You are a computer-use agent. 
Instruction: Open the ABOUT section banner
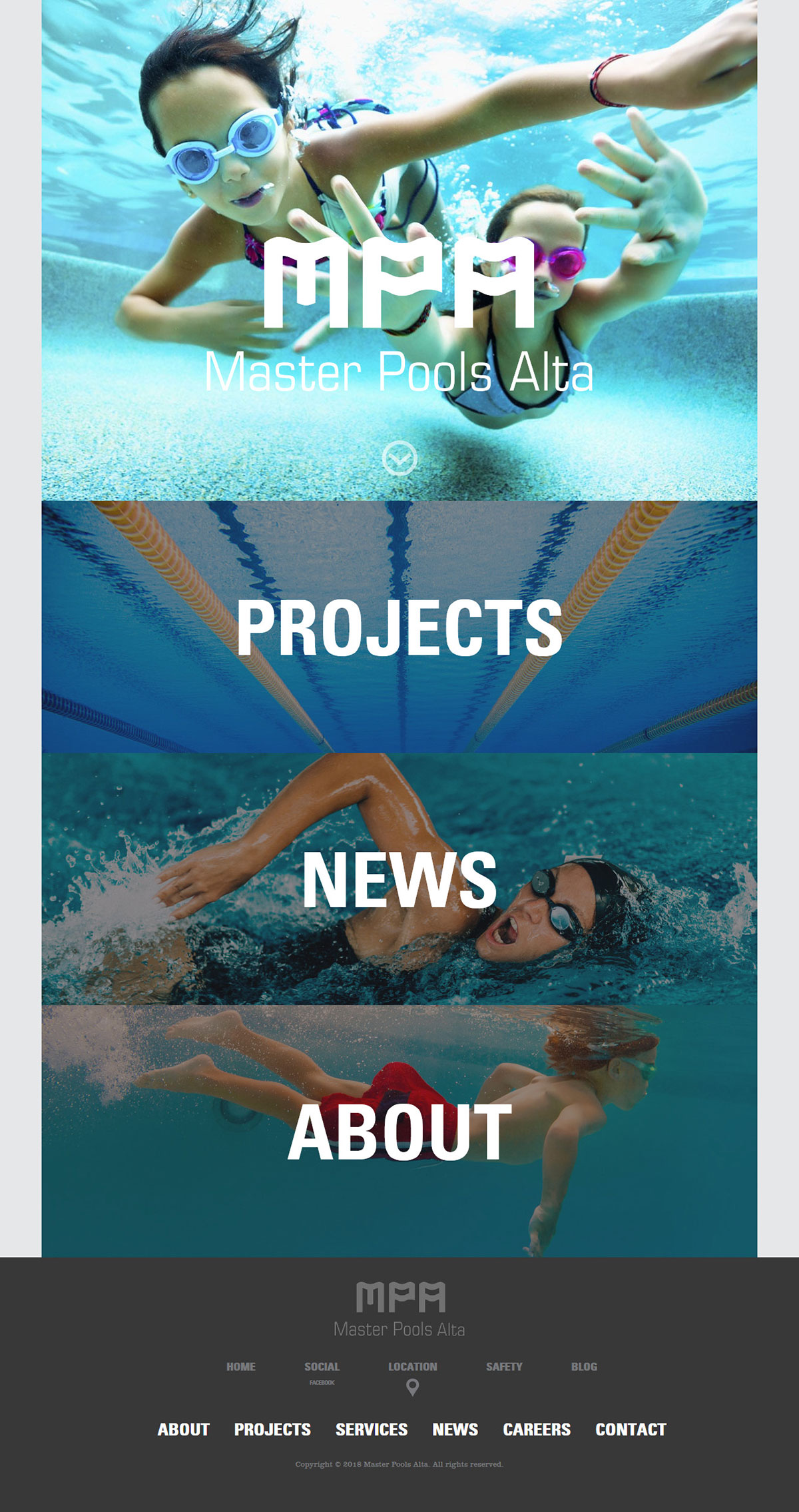coord(400,1131)
